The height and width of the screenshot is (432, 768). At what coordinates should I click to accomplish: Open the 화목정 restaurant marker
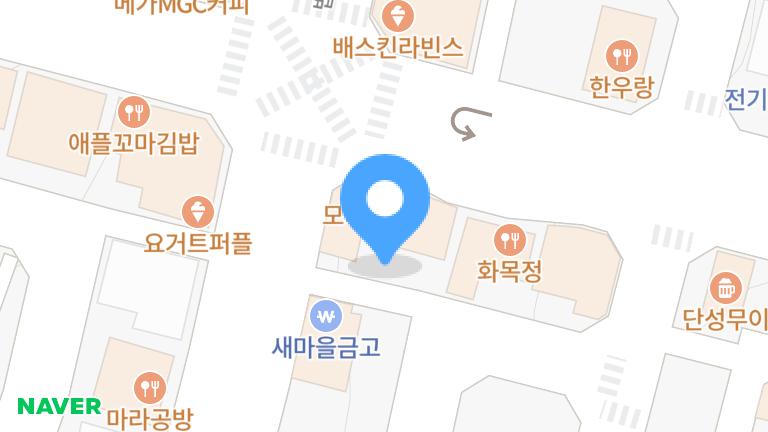510,240
